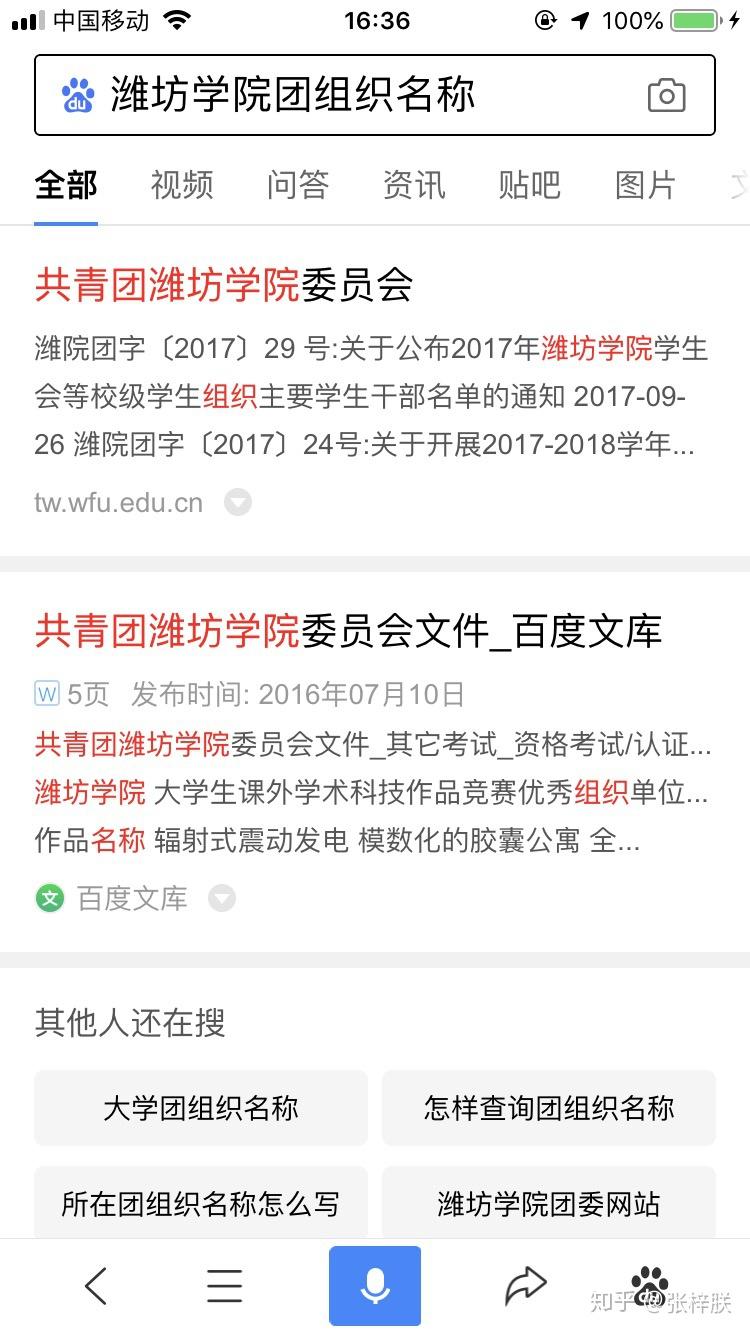Switch to the 资讯 tab

(x=414, y=185)
